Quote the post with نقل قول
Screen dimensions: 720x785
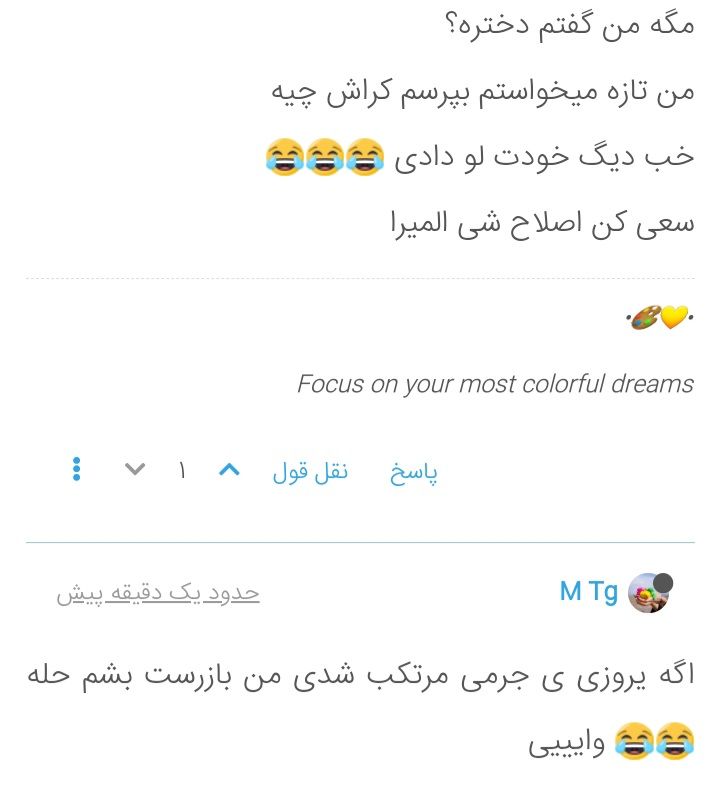coord(310,472)
